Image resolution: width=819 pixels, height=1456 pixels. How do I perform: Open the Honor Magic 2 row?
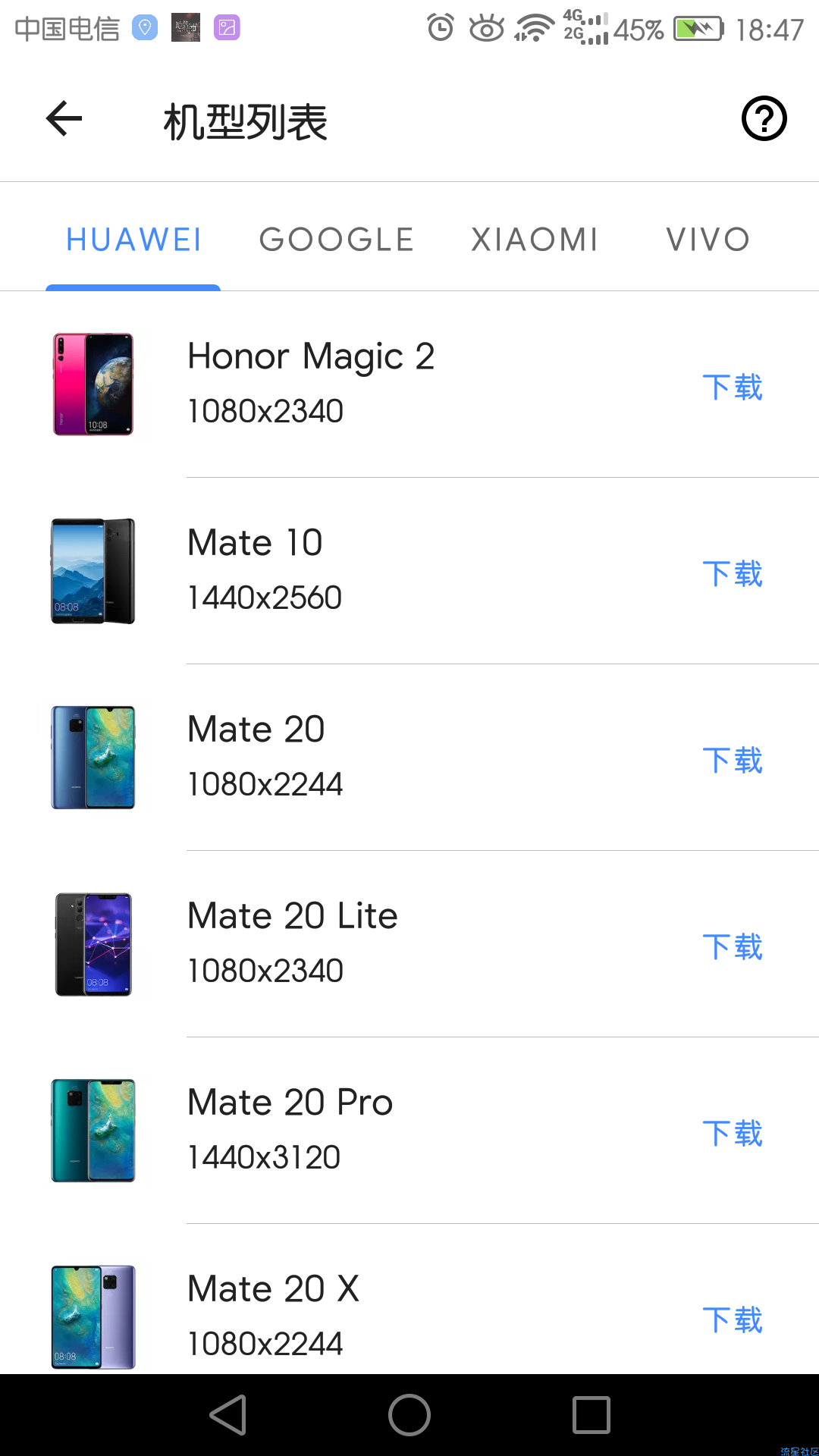(409, 384)
